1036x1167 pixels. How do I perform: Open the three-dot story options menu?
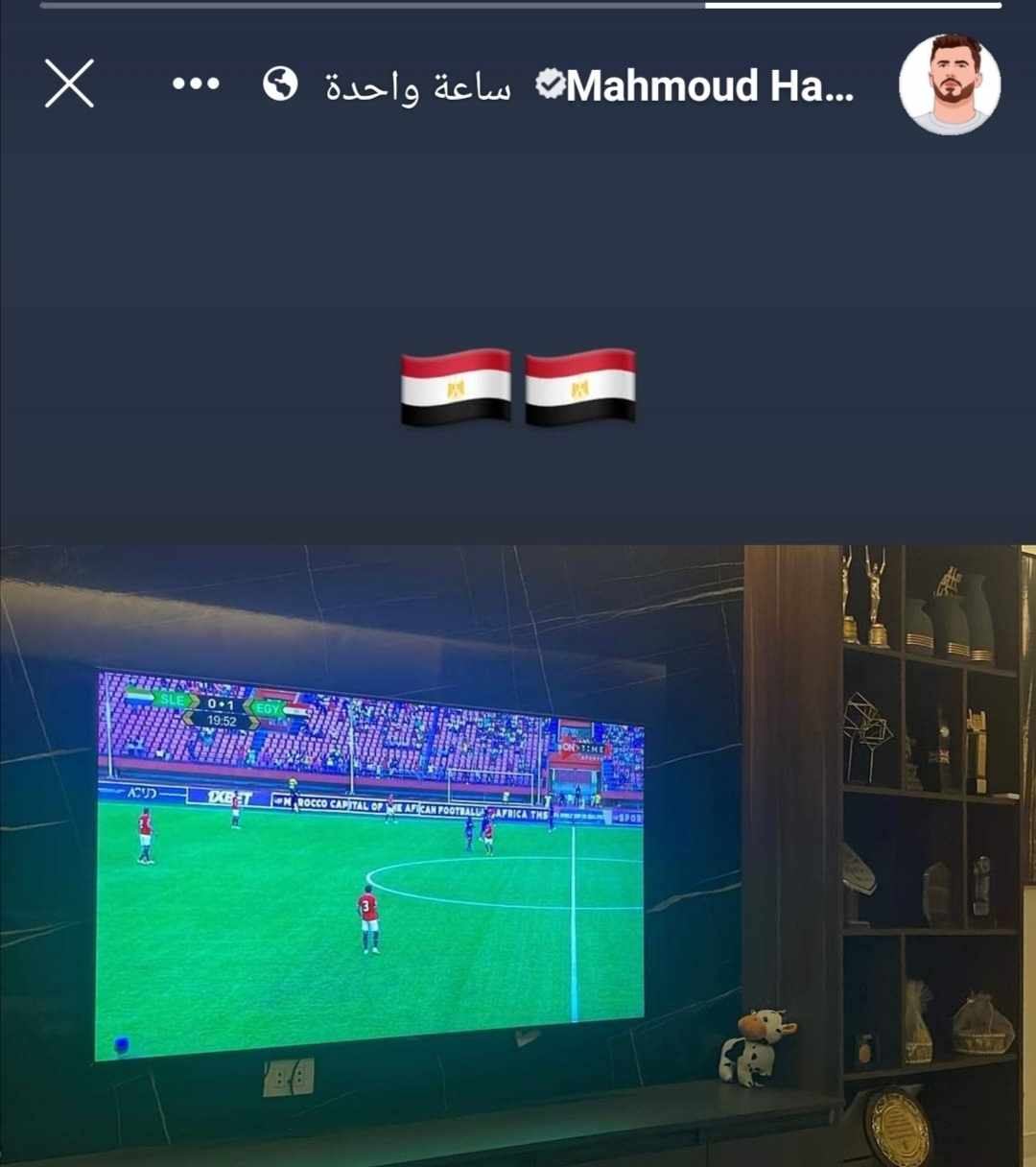(196, 84)
